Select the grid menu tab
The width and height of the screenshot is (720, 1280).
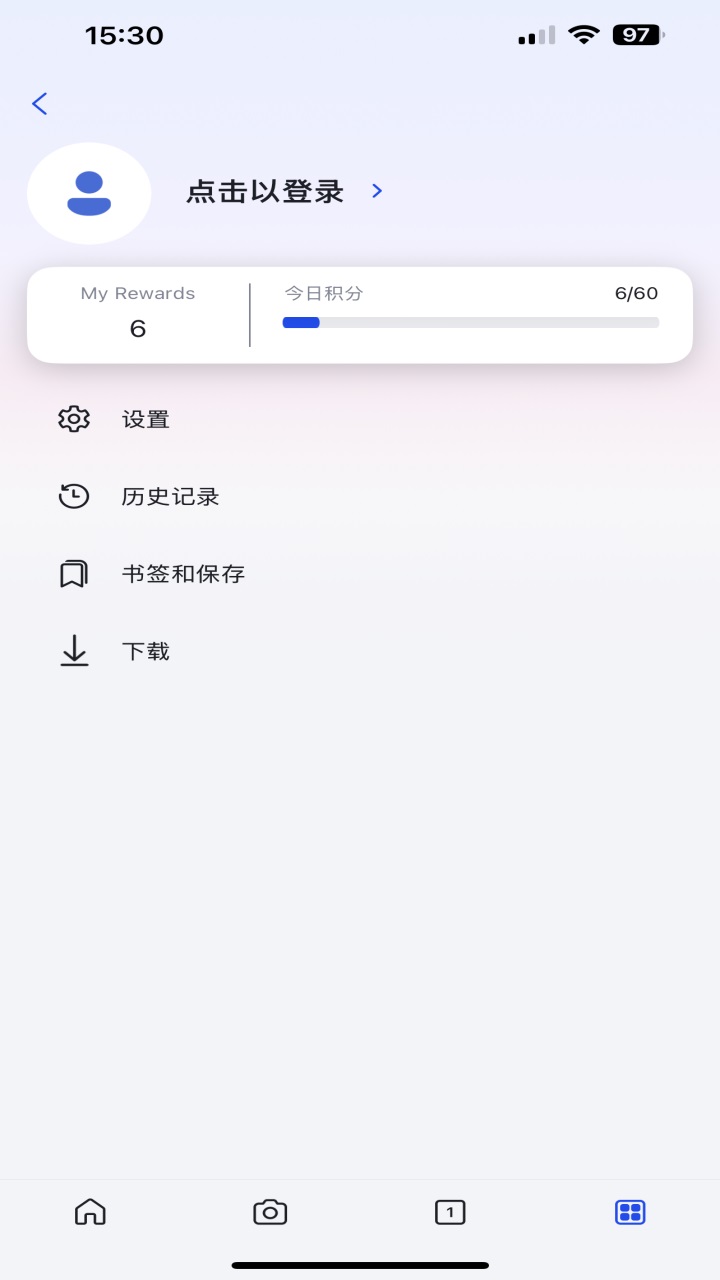click(x=630, y=1212)
